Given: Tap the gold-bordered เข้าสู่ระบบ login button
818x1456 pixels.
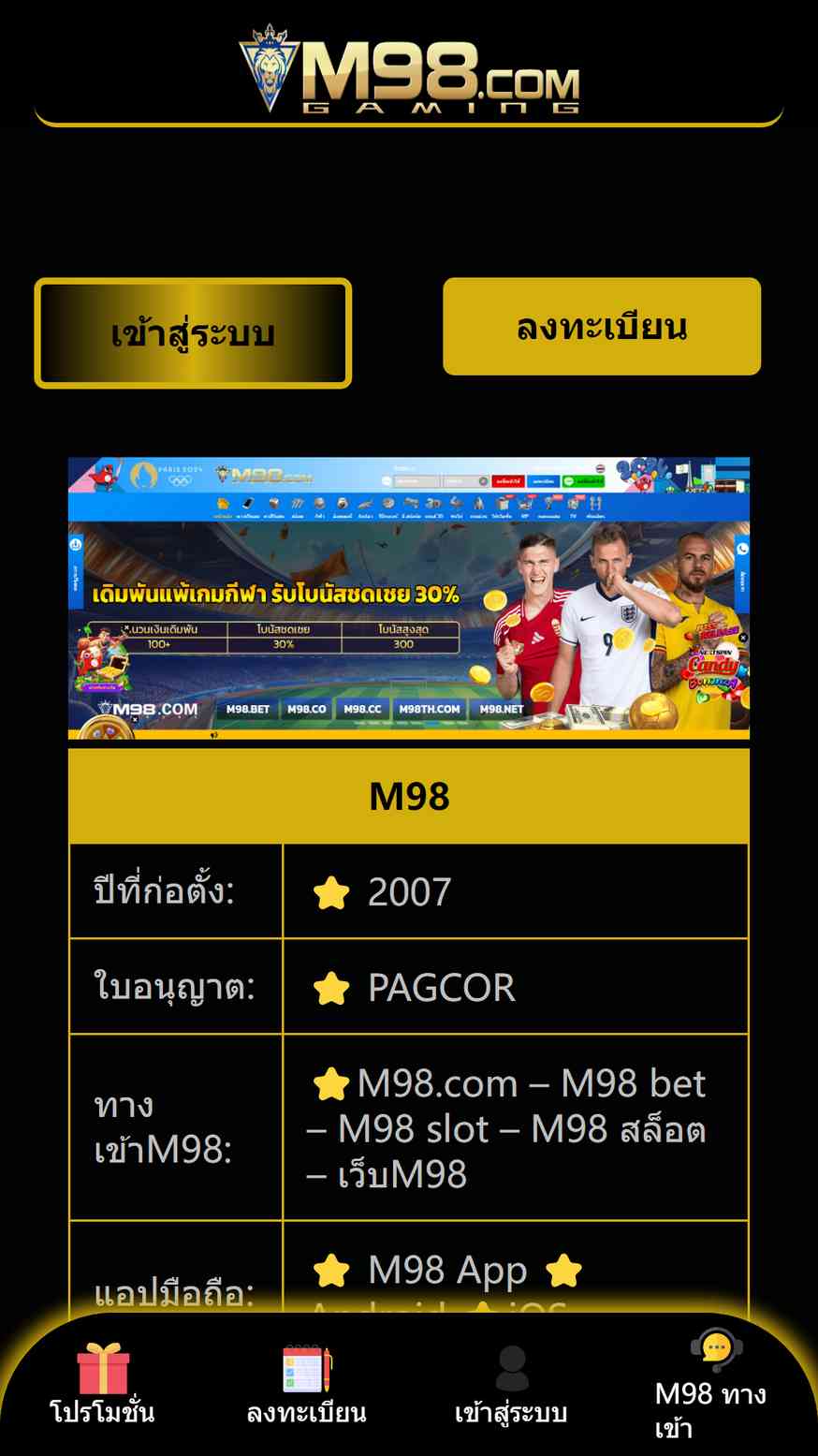Looking at the screenshot, I should (193, 333).
